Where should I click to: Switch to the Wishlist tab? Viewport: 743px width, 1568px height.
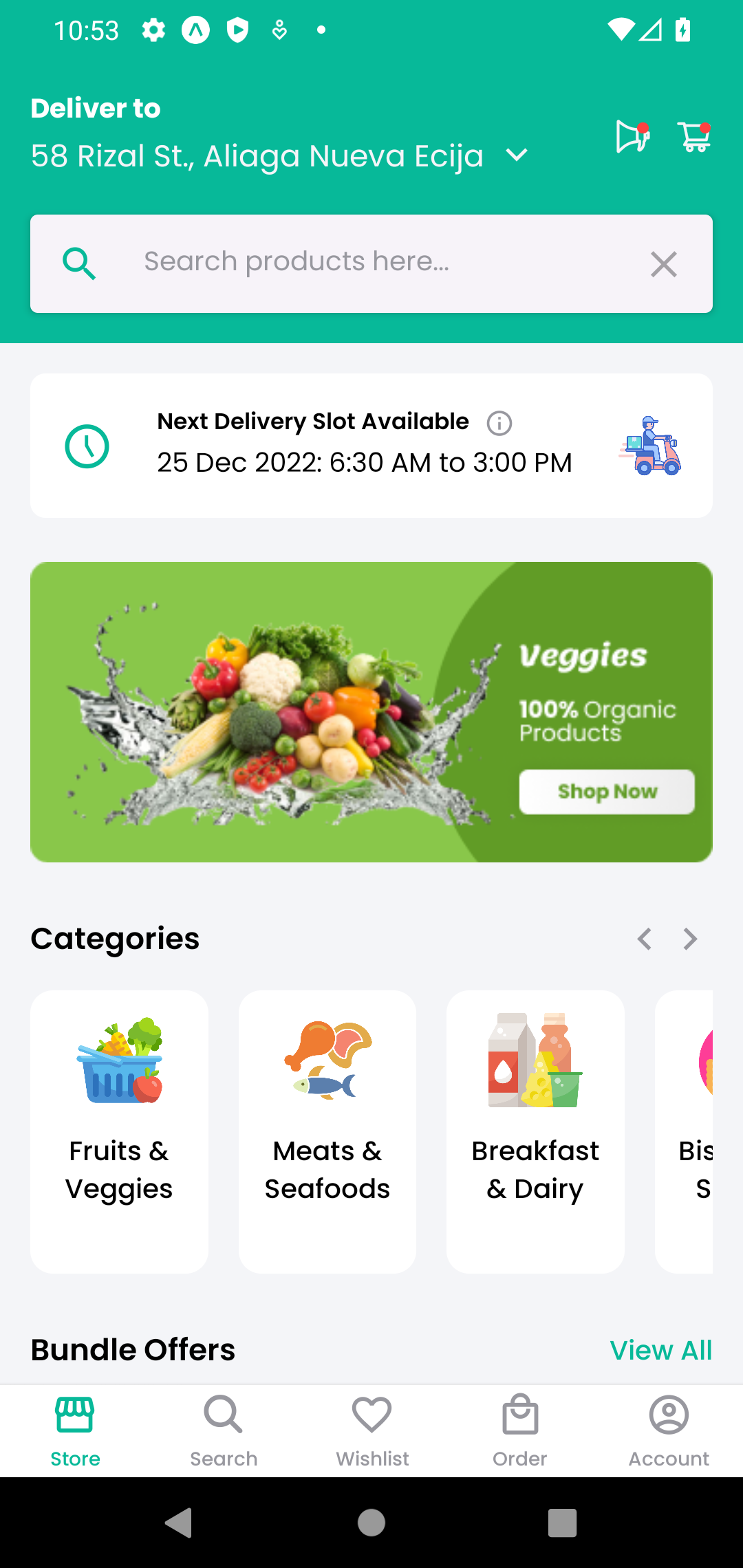tap(372, 1430)
